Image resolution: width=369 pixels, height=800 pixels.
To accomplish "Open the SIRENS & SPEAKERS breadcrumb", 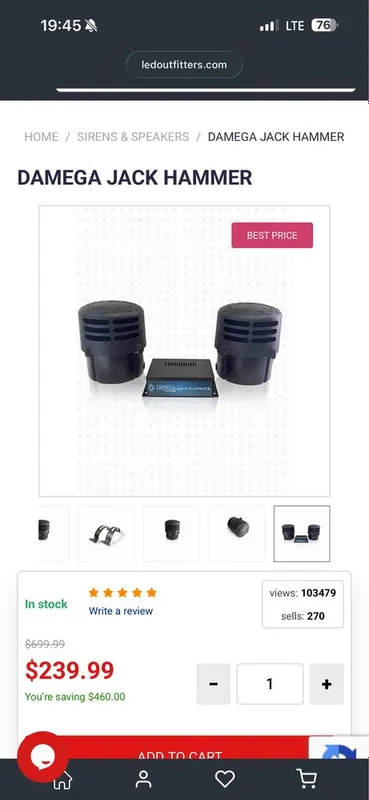I will pos(133,137).
